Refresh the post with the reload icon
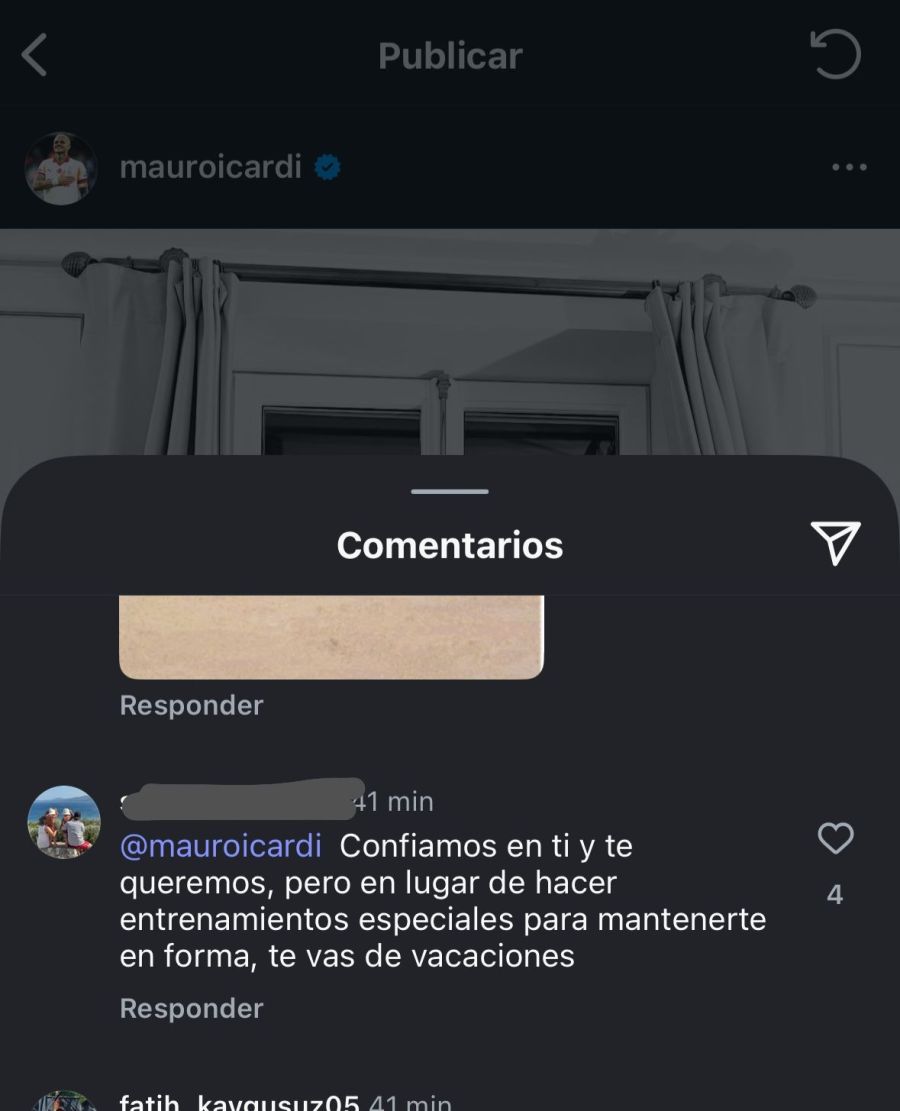 (834, 55)
